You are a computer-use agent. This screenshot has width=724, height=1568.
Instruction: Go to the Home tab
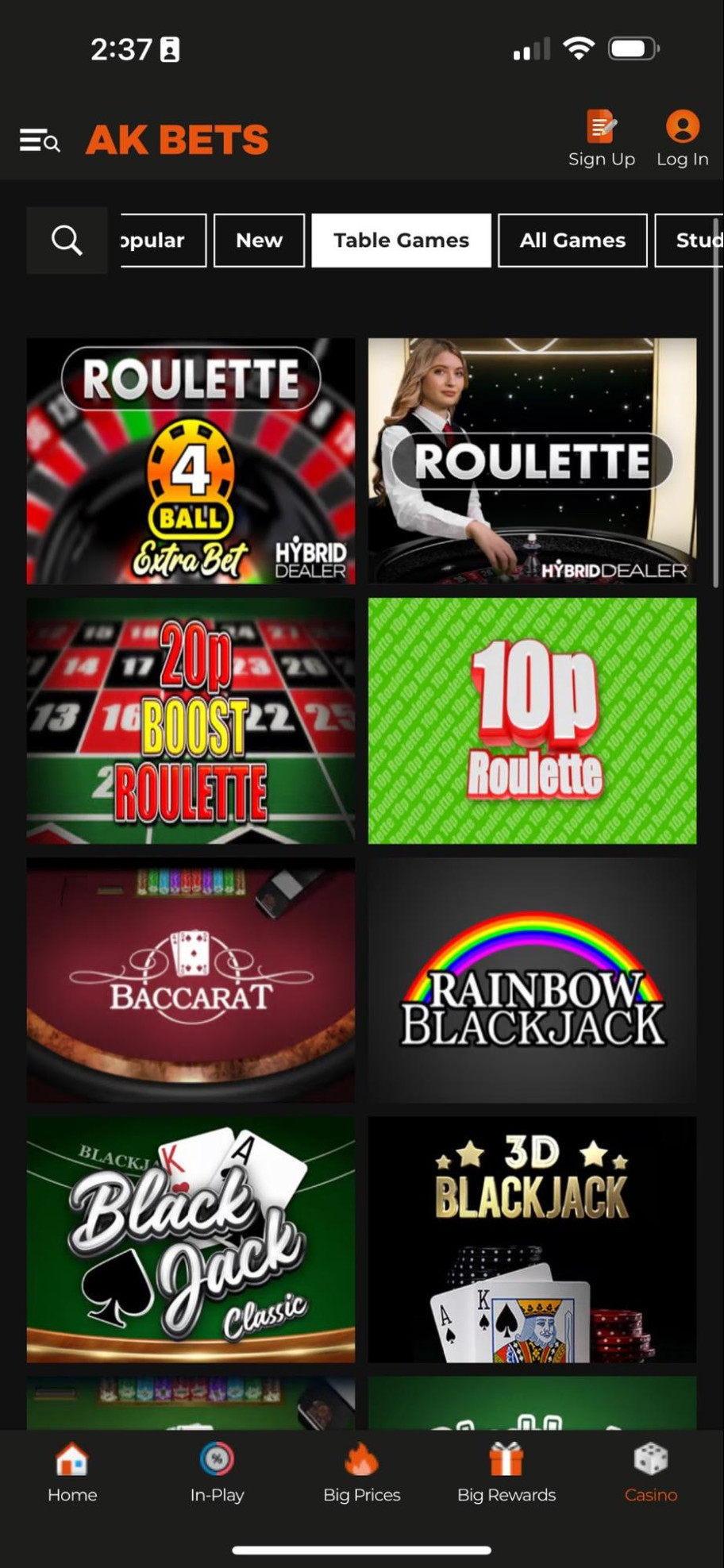click(72, 1473)
